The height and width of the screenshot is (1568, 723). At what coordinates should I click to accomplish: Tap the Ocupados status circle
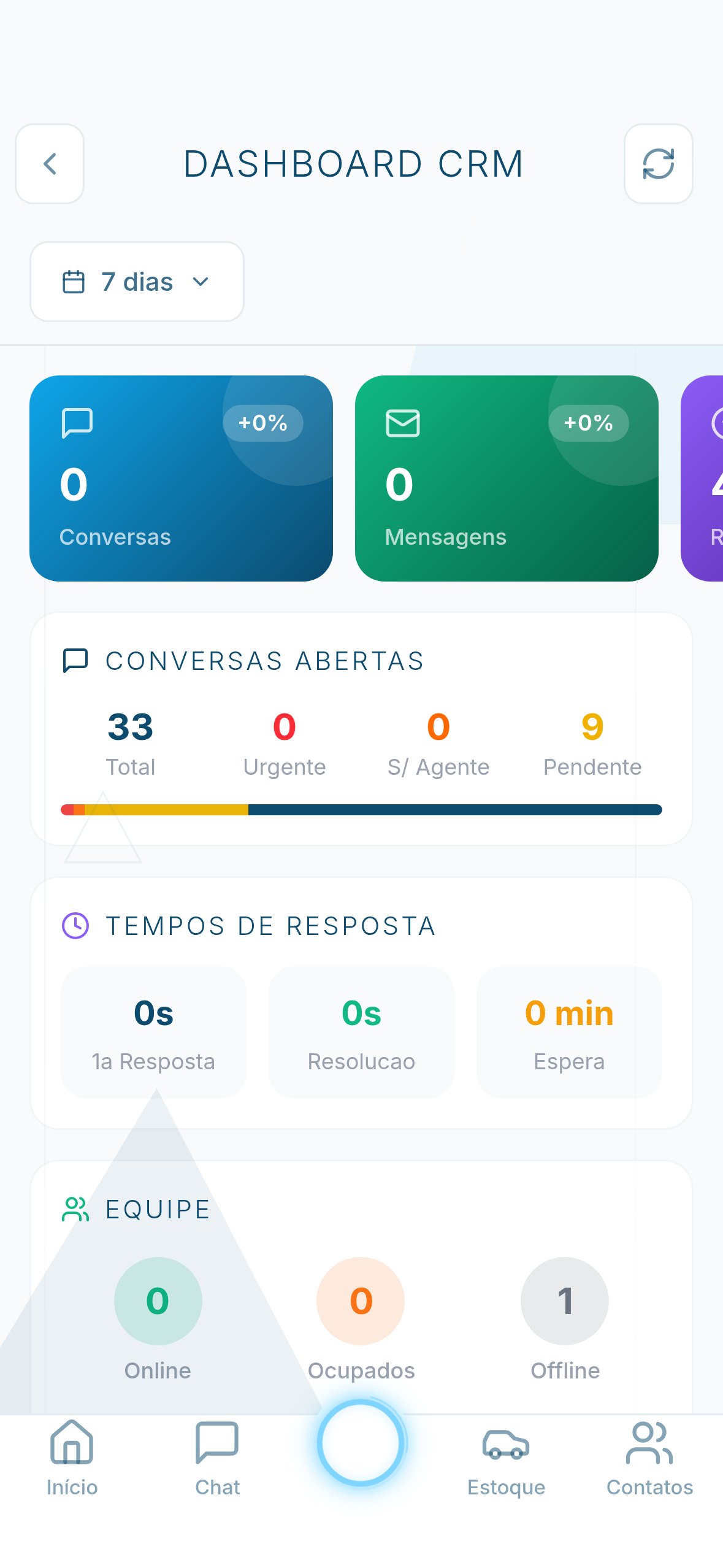click(361, 1301)
